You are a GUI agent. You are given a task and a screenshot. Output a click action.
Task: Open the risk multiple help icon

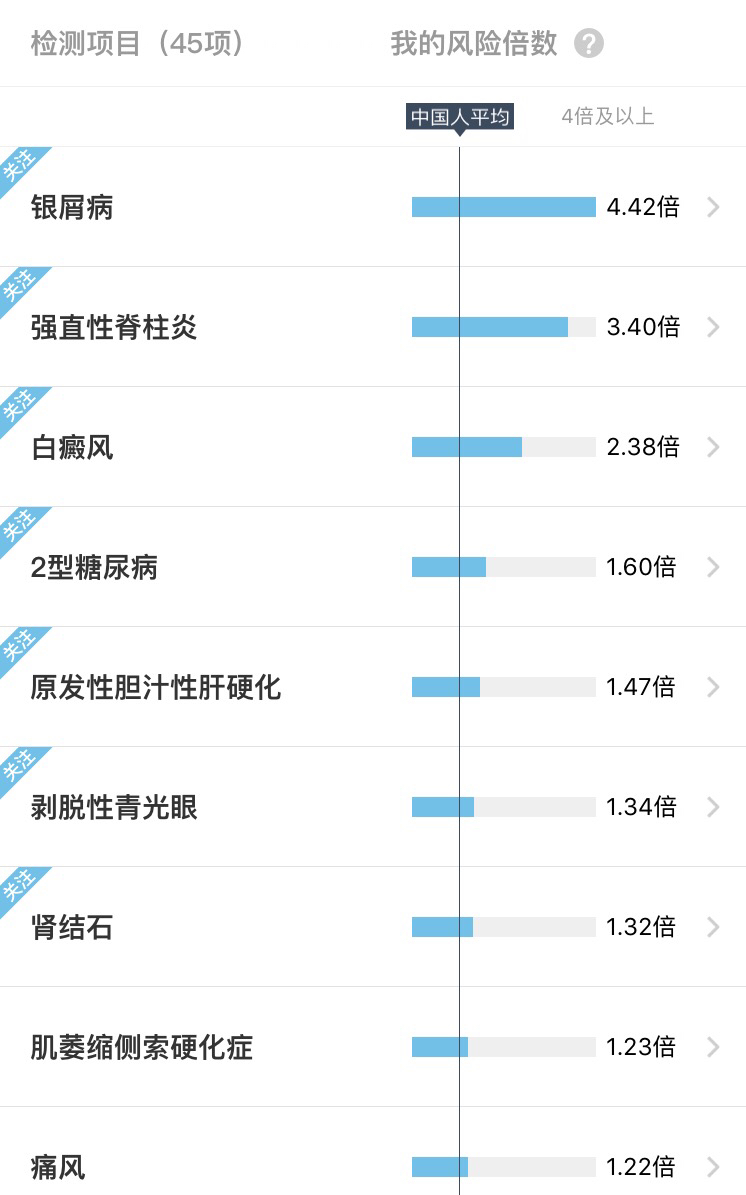(589, 44)
